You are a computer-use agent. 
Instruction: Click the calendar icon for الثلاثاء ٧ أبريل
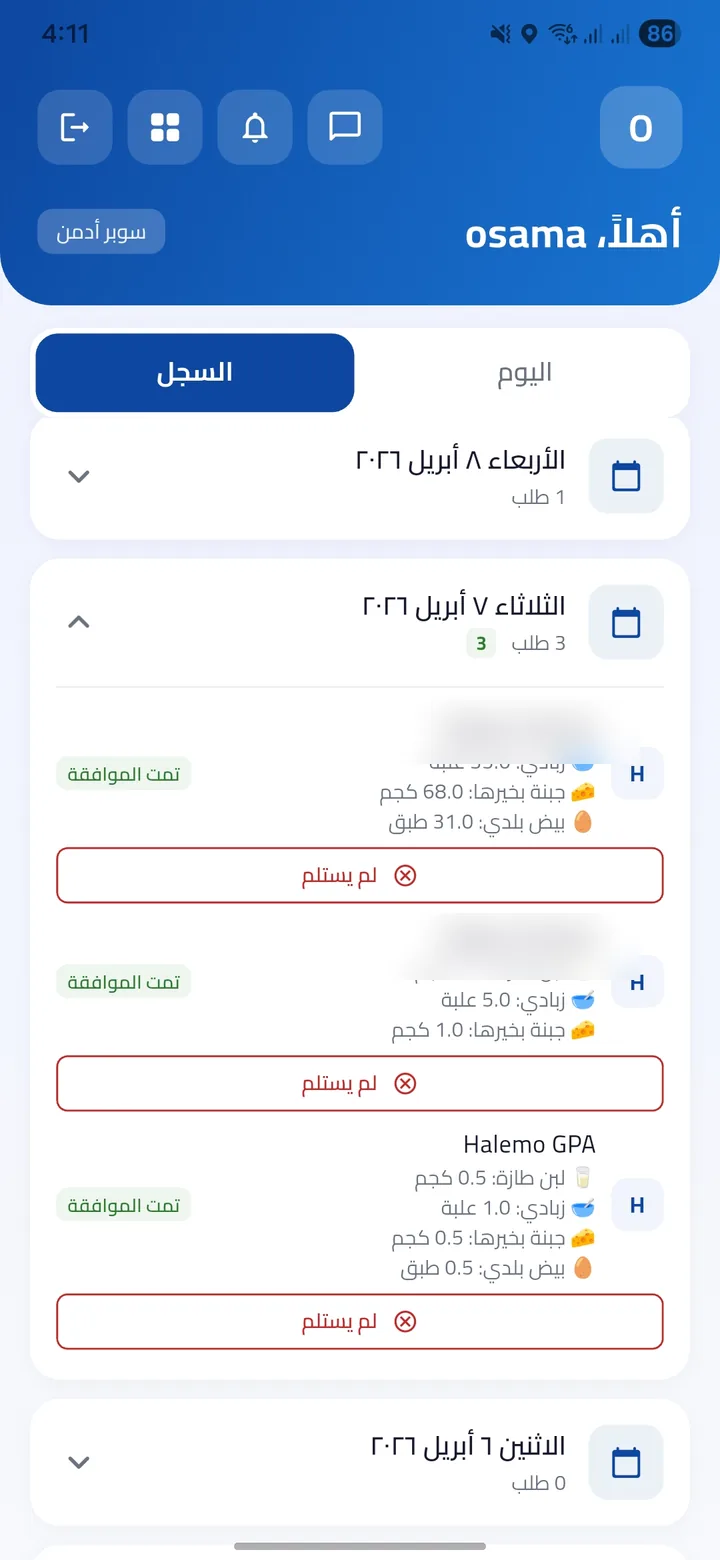click(x=626, y=622)
